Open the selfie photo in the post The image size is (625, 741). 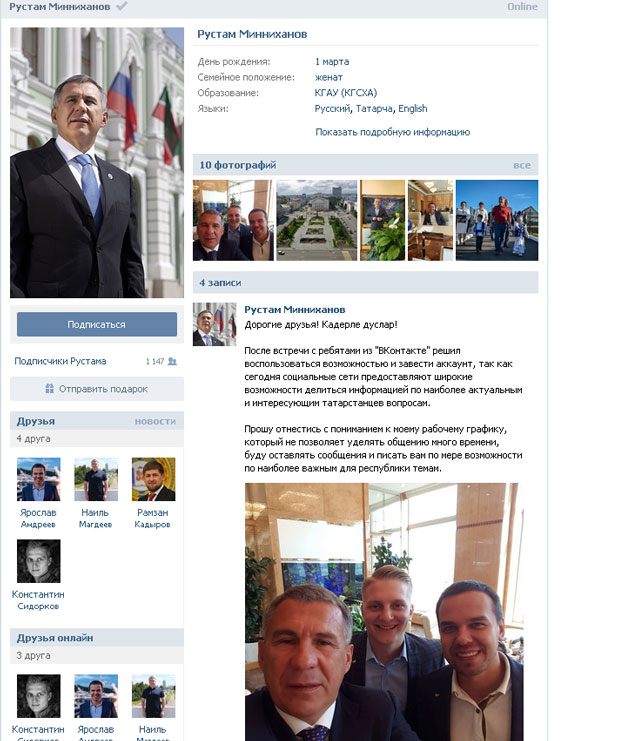pos(383,612)
